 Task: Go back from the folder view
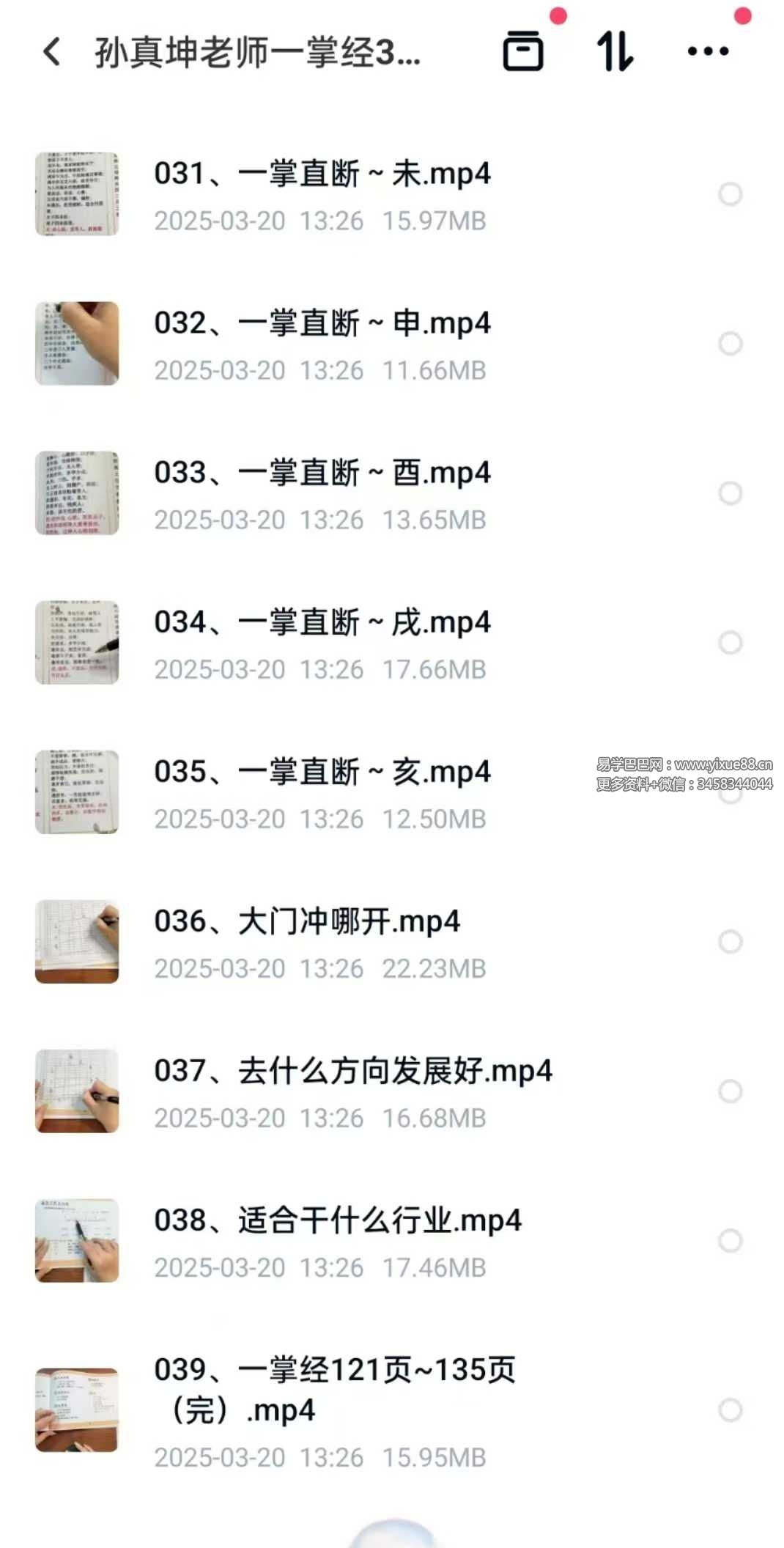[x=51, y=52]
